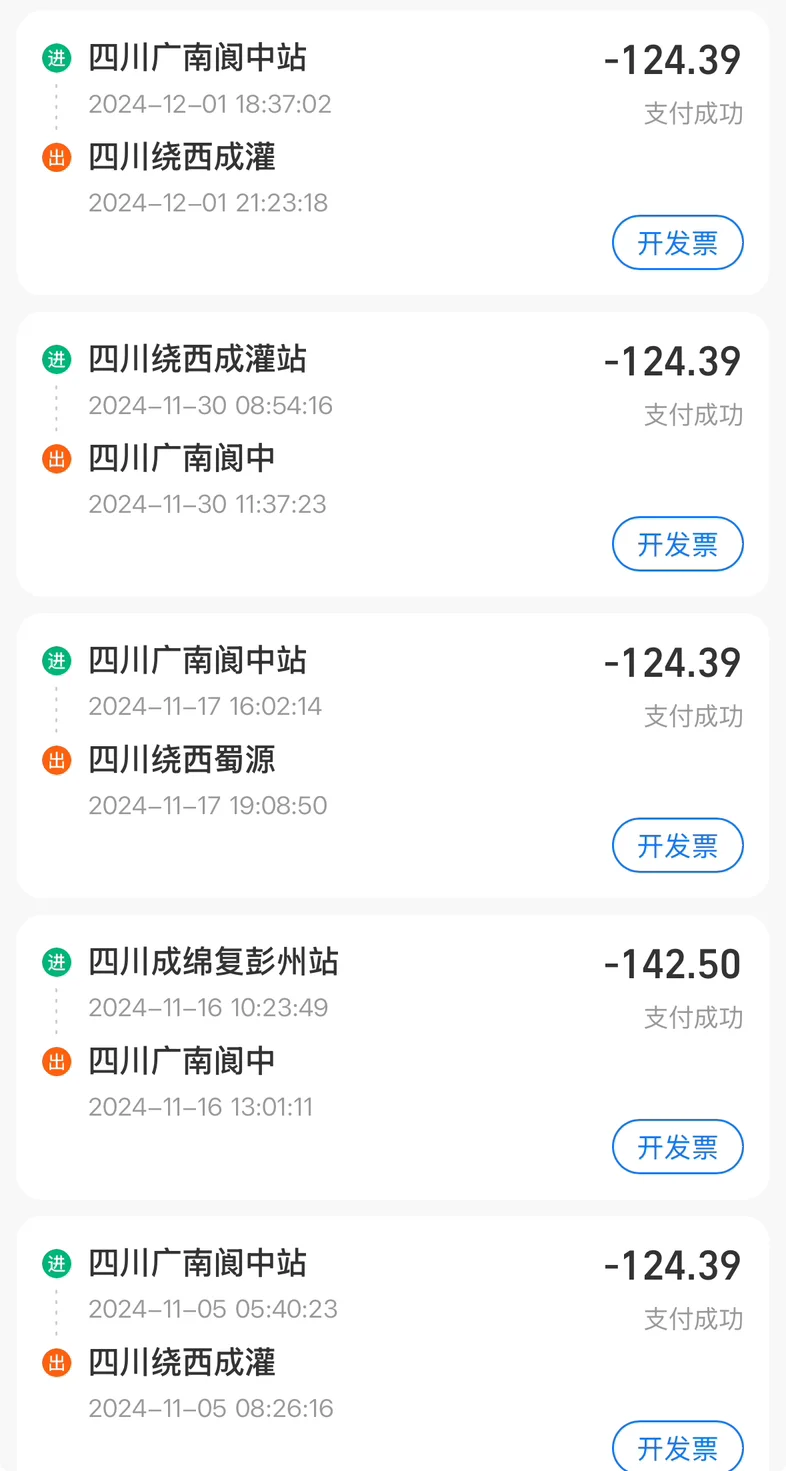Tap 开发票 on the 2024-11-17 record
The width and height of the screenshot is (786, 1471).
(x=677, y=846)
